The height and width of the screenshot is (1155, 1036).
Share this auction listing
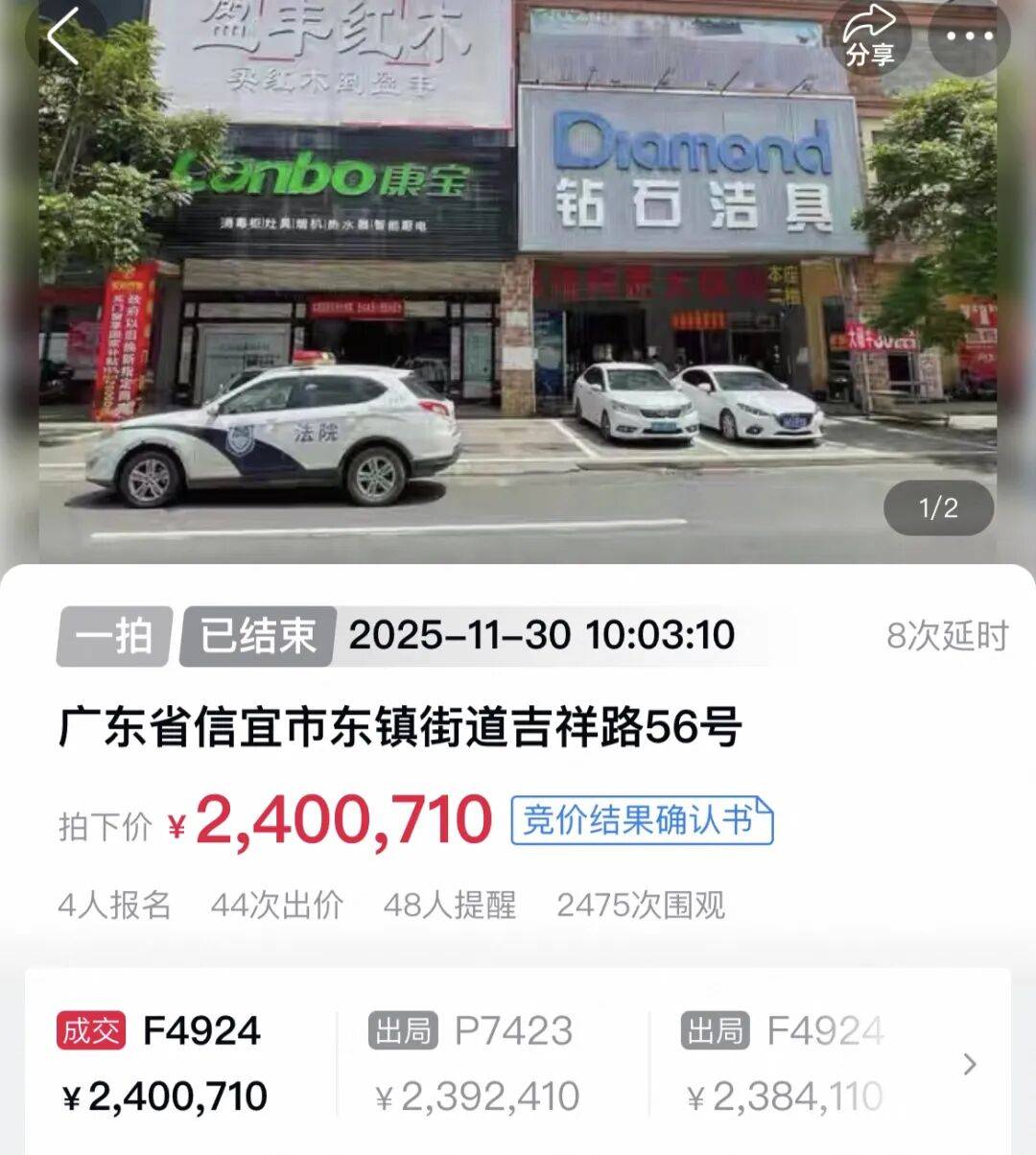pyautogui.click(x=869, y=38)
